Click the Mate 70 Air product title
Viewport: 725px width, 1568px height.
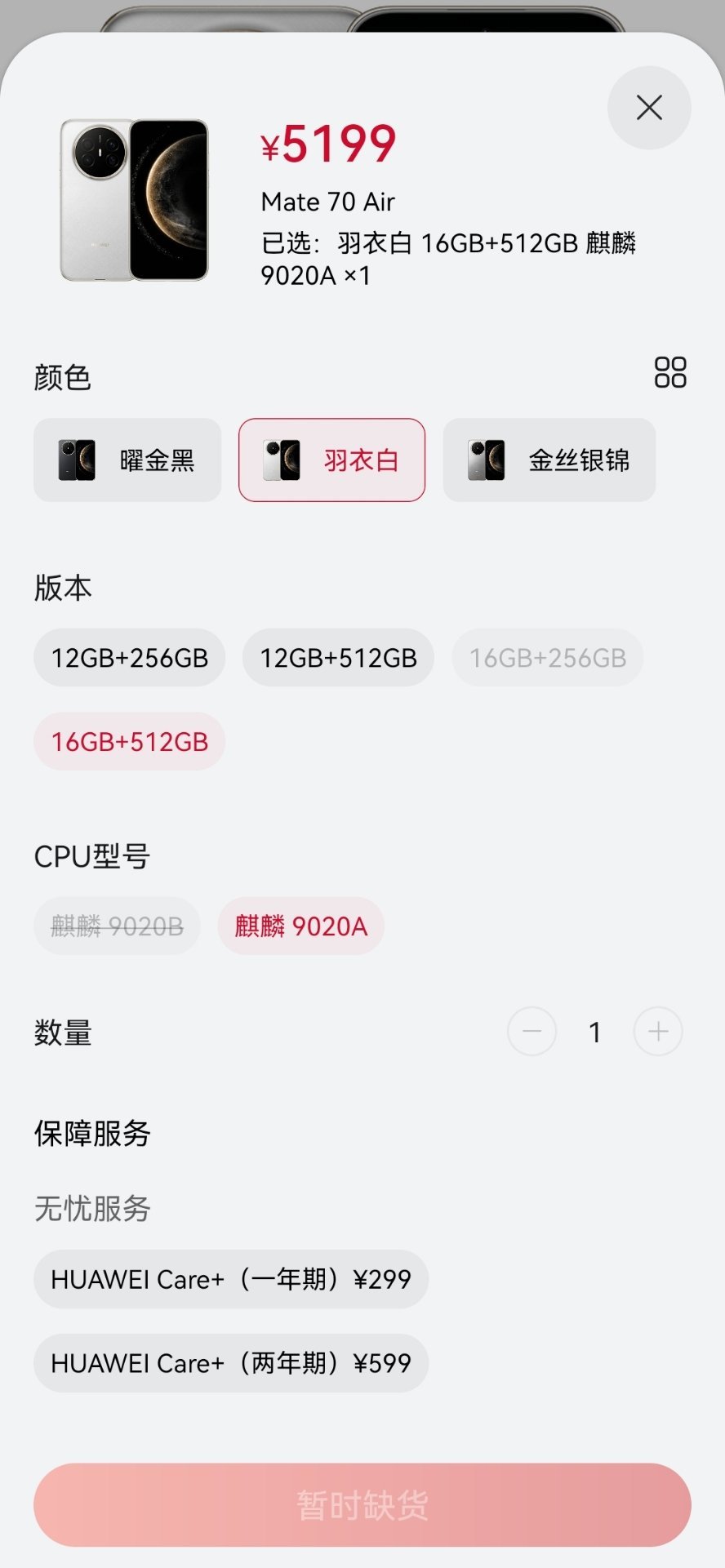(326, 201)
